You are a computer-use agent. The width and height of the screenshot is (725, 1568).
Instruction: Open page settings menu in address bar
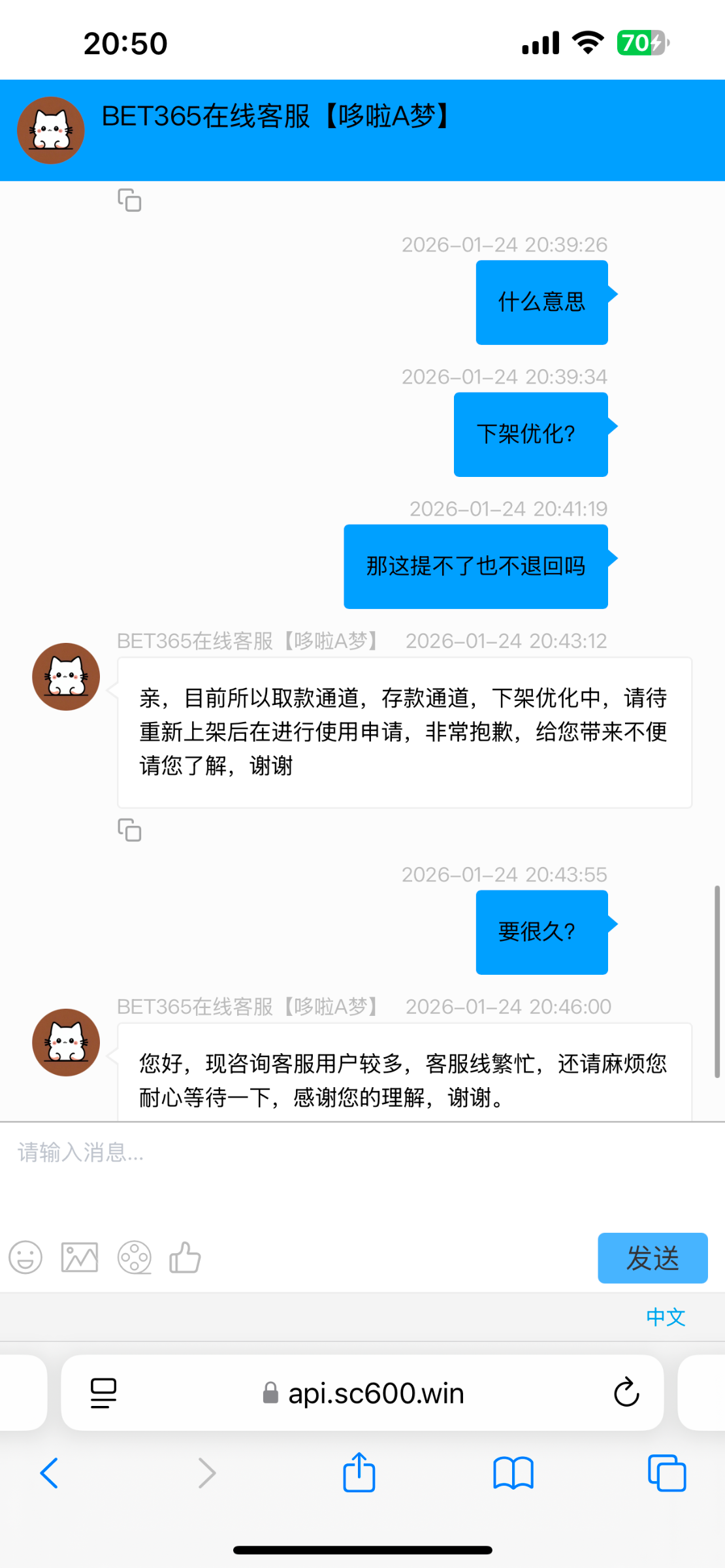pos(103,1392)
